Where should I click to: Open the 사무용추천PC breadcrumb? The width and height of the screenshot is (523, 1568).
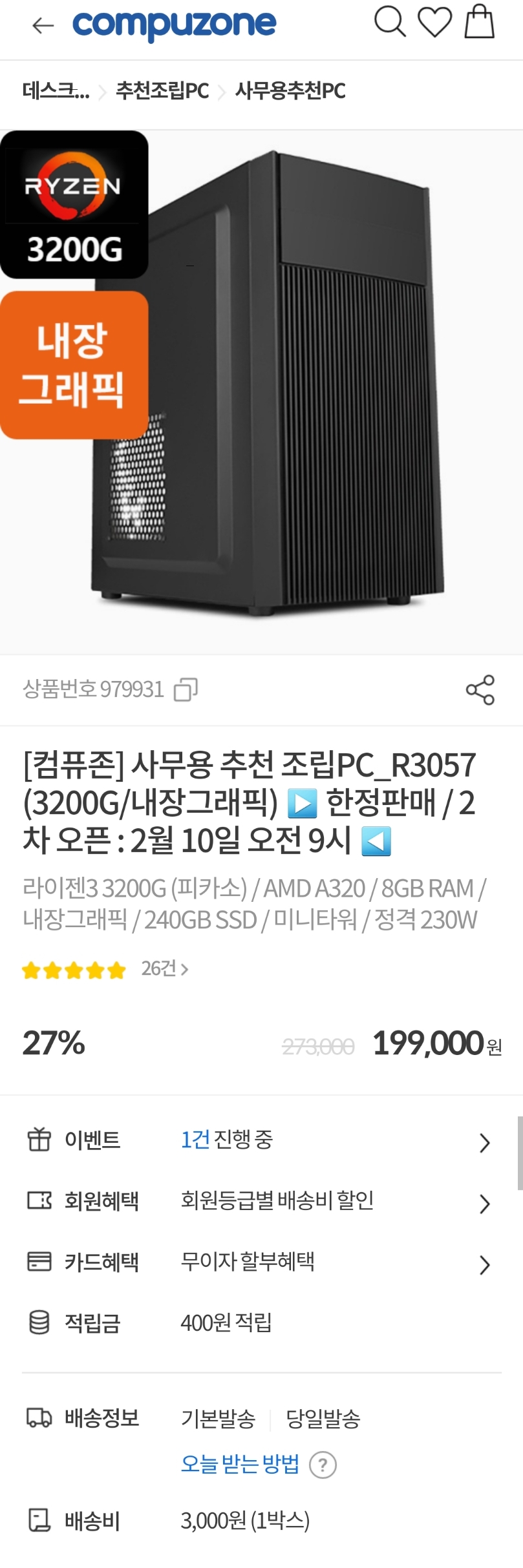(x=290, y=91)
